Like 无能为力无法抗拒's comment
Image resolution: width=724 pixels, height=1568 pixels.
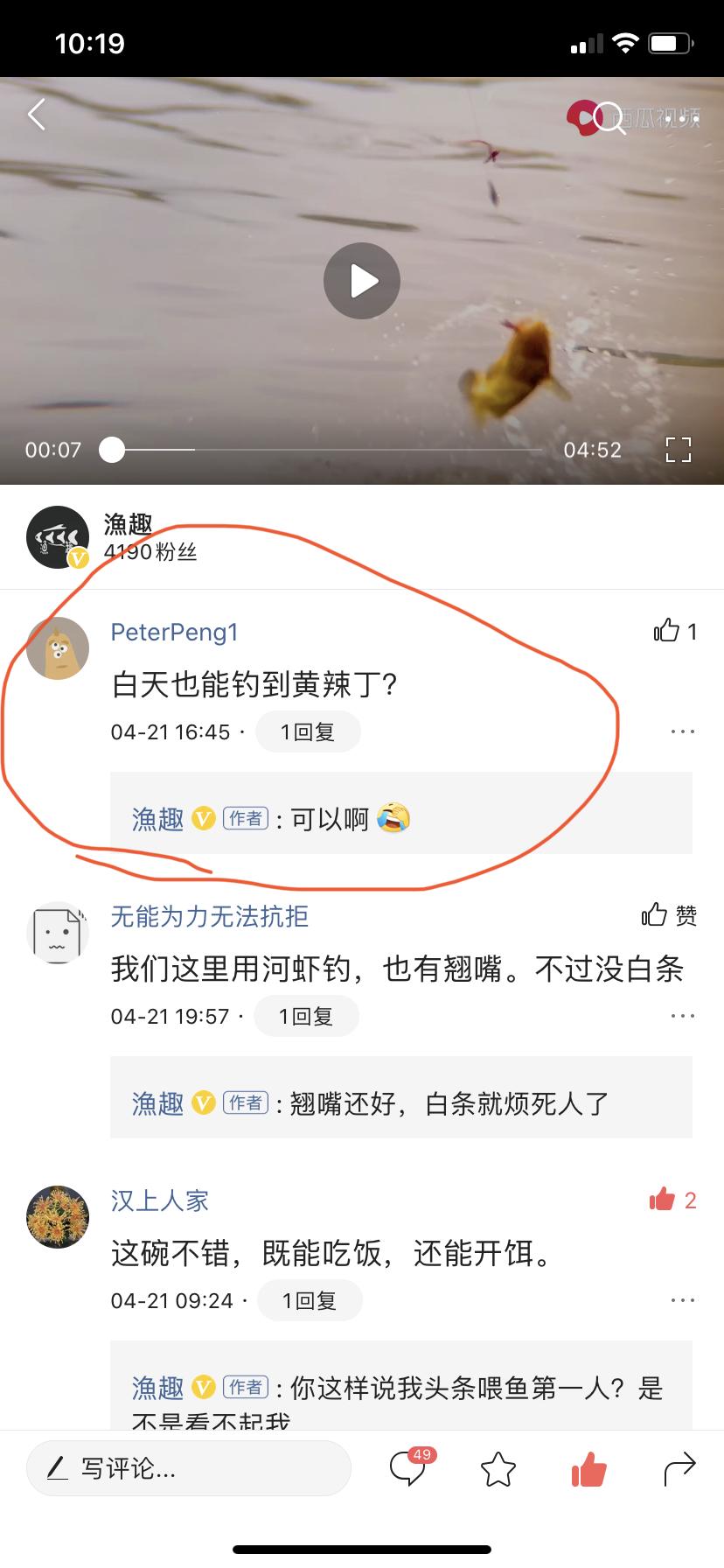(655, 915)
